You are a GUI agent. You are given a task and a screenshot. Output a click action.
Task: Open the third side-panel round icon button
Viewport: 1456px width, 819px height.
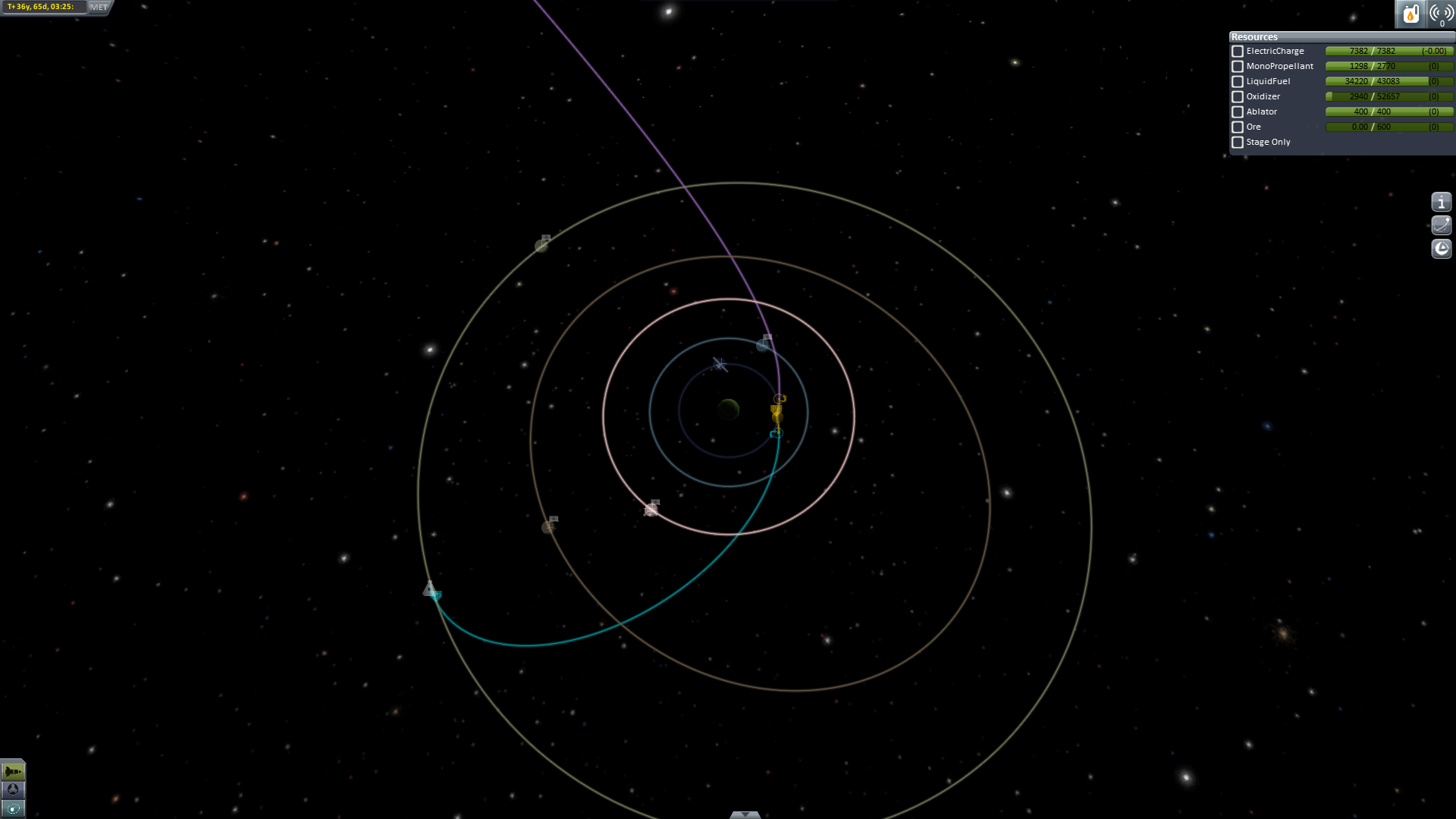click(x=1441, y=249)
